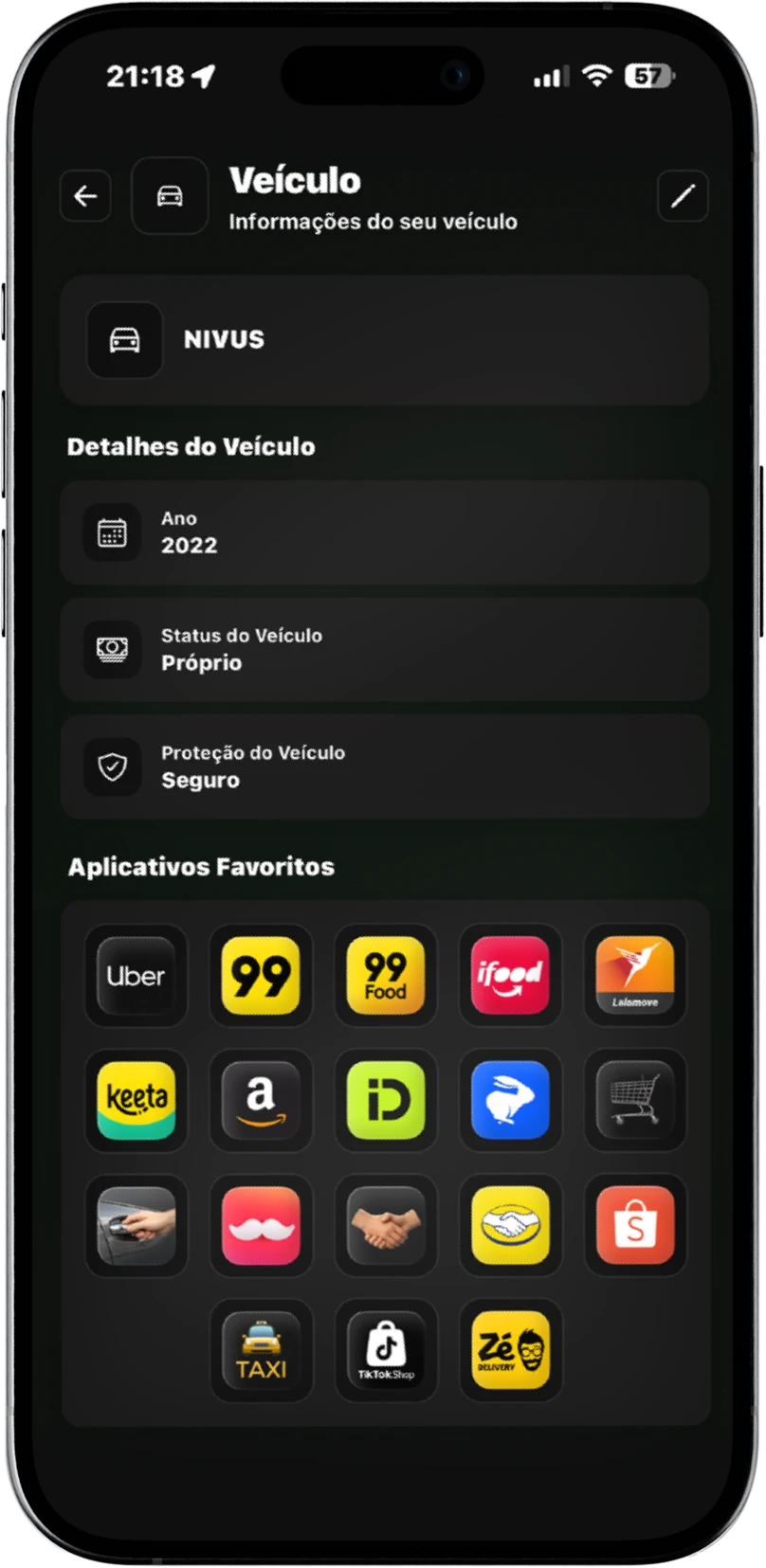Tap the Proteção do Veículo row
The image size is (766, 1568).
click(384, 766)
